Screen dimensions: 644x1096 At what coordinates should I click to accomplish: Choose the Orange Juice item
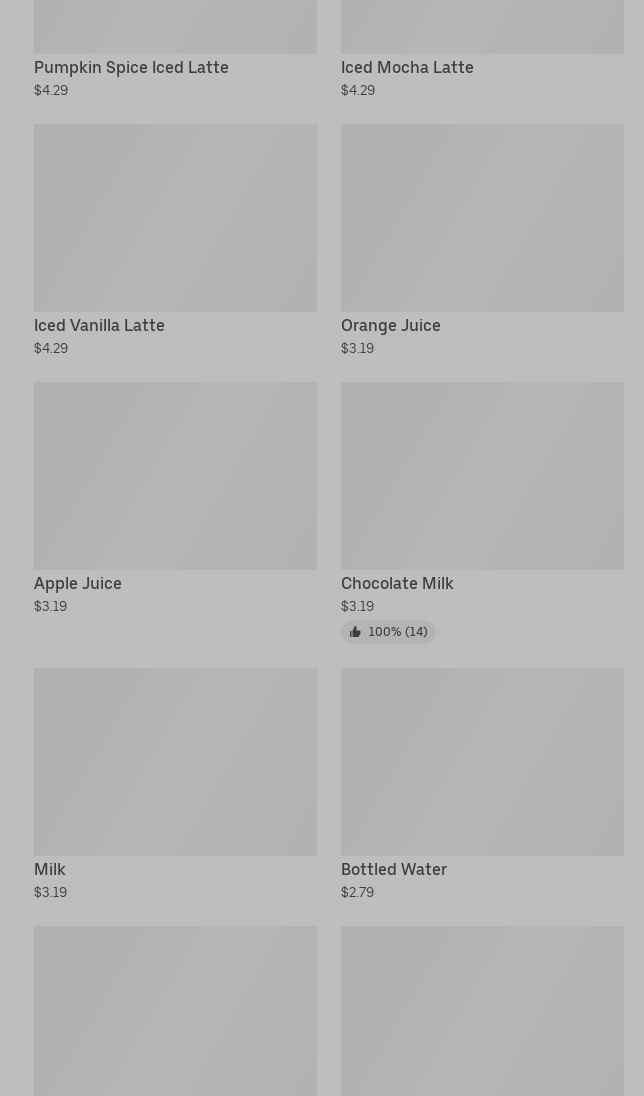tap(482, 240)
